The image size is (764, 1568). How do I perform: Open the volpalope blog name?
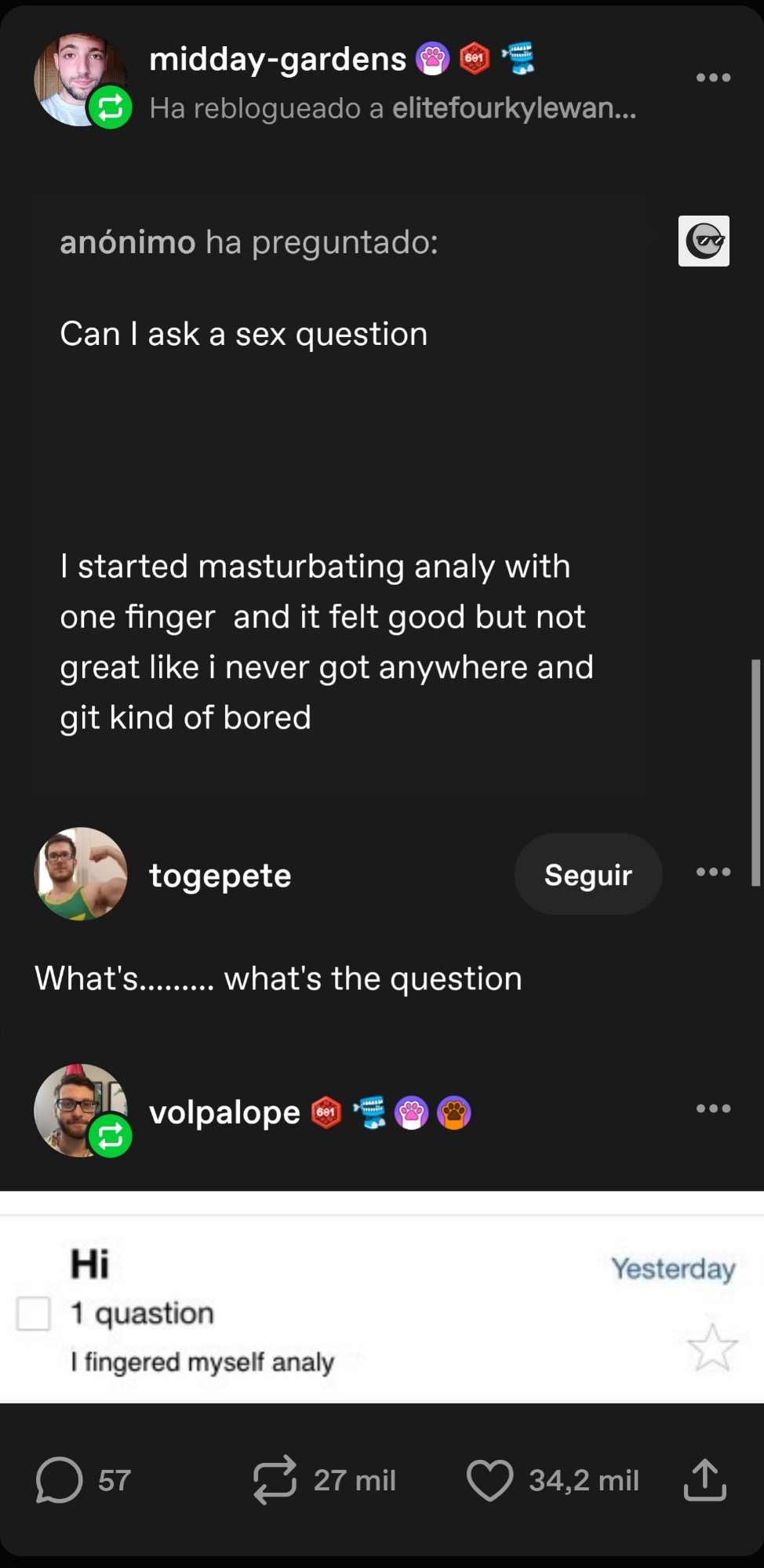pyautogui.click(x=224, y=1112)
